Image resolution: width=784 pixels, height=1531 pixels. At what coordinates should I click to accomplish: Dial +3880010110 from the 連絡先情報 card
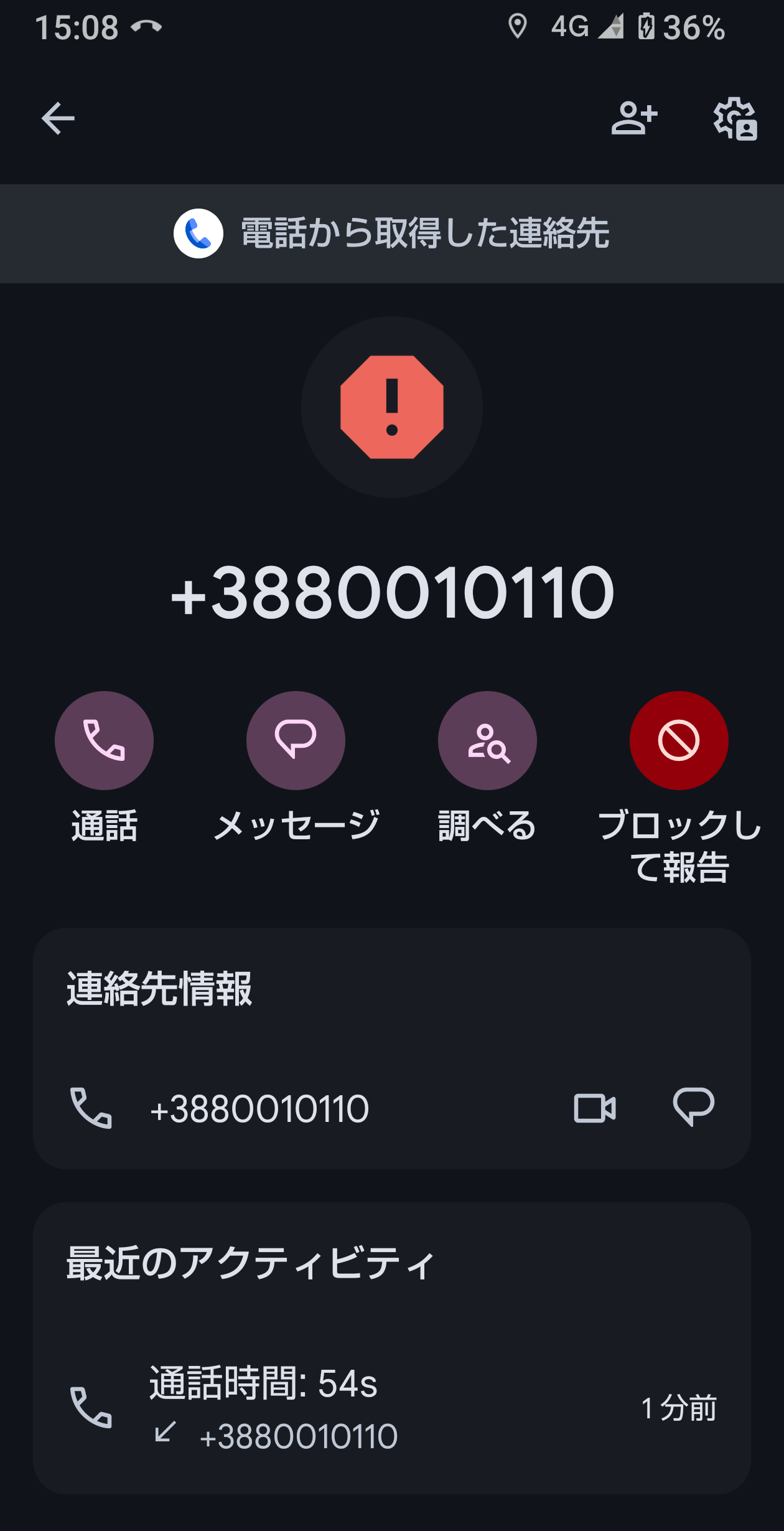258,1109
